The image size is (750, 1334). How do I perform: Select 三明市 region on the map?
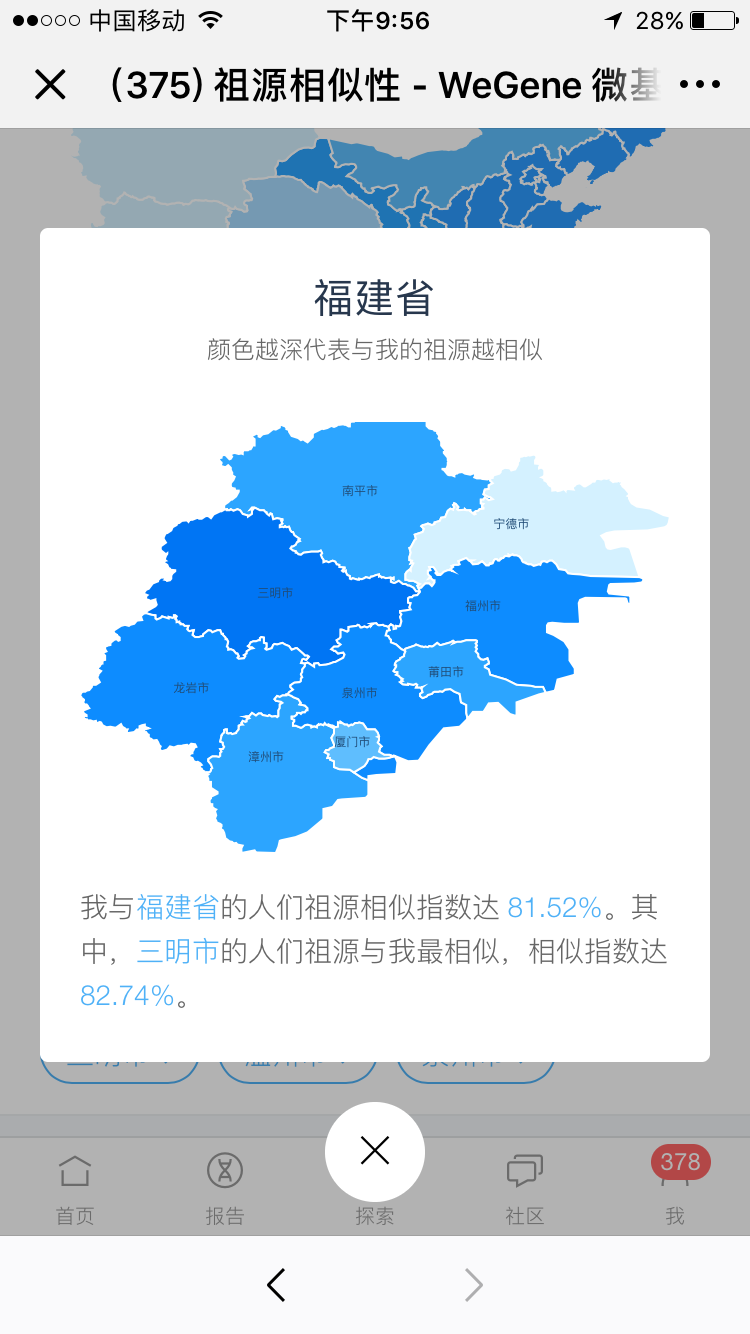275,592
